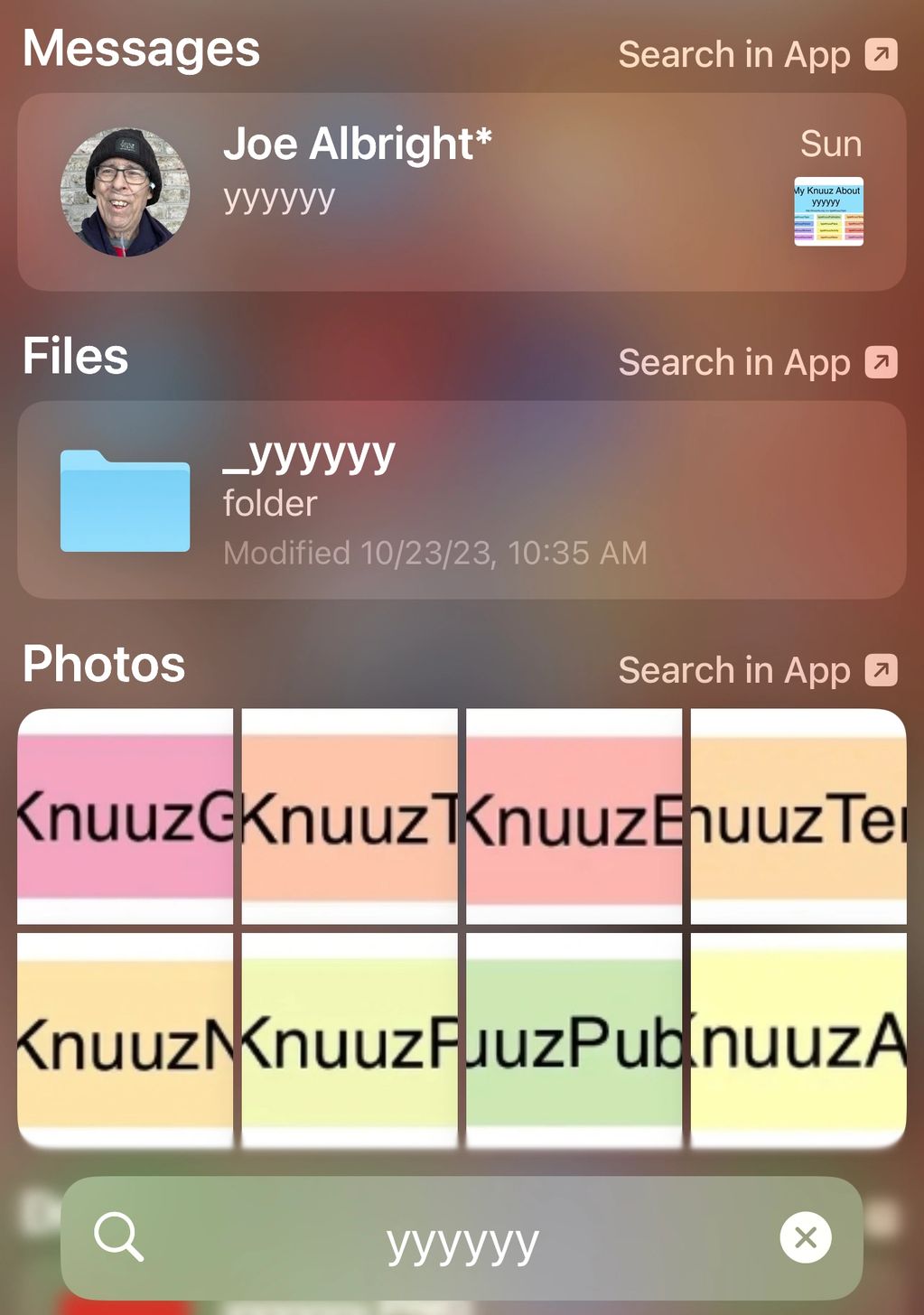This screenshot has width=924, height=1315.
Task: Clear the yyyyyy search text
Action: (805, 1237)
